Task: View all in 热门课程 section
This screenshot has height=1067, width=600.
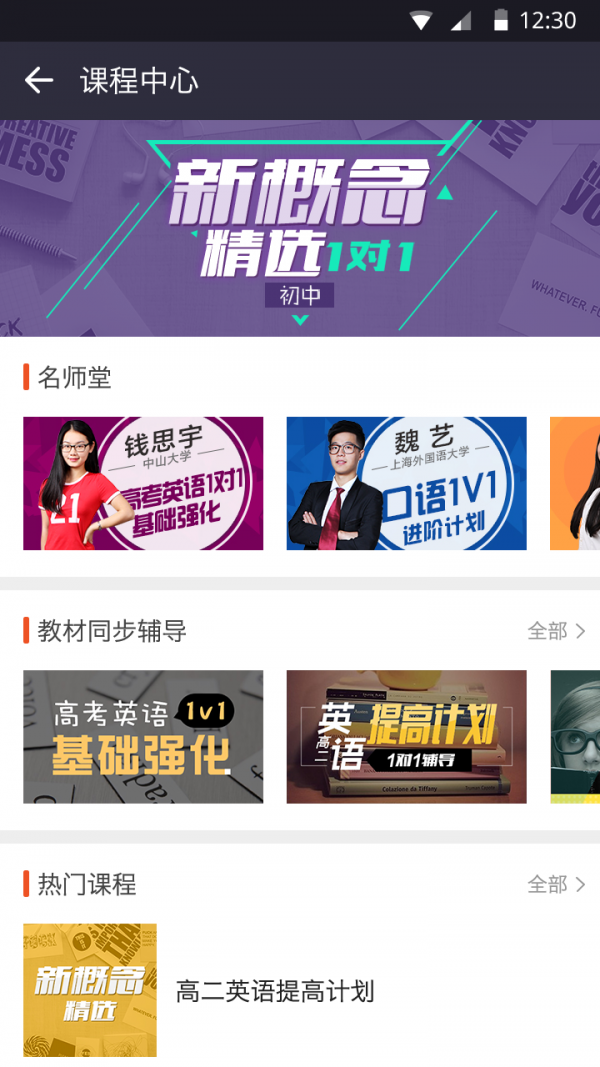Action: (556, 884)
